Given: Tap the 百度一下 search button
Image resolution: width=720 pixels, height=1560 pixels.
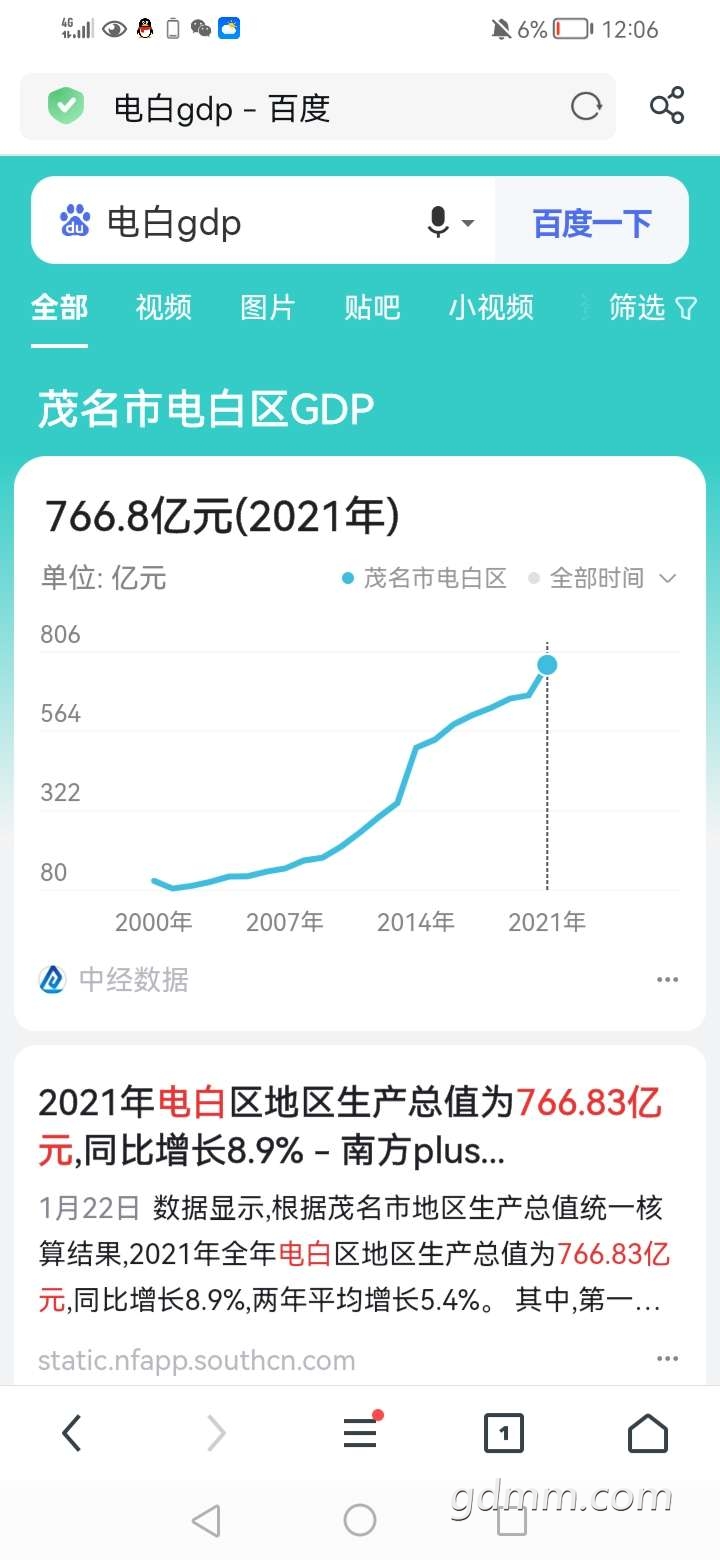Looking at the screenshot, I should [x=592, y=222].
